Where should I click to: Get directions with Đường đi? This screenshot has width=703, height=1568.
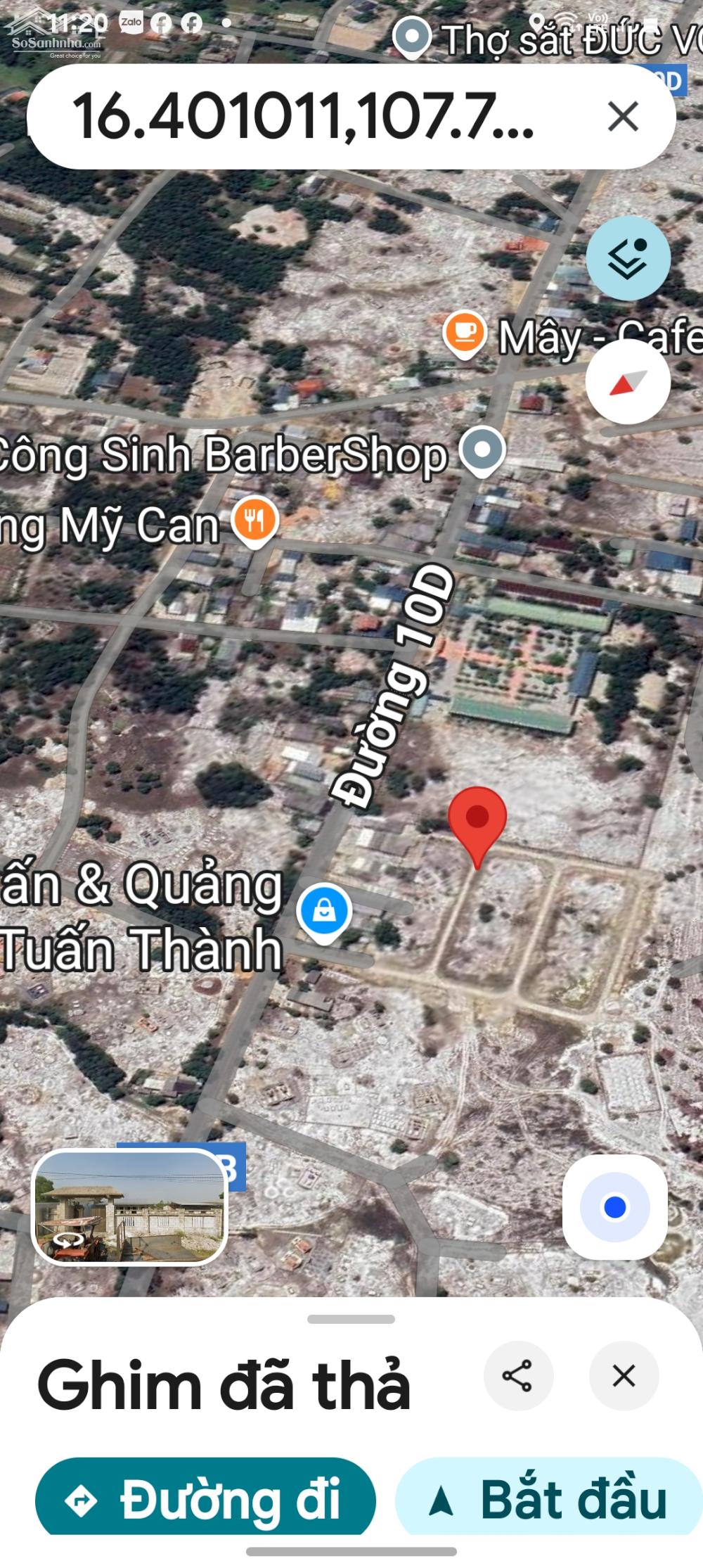point(205,1500)
